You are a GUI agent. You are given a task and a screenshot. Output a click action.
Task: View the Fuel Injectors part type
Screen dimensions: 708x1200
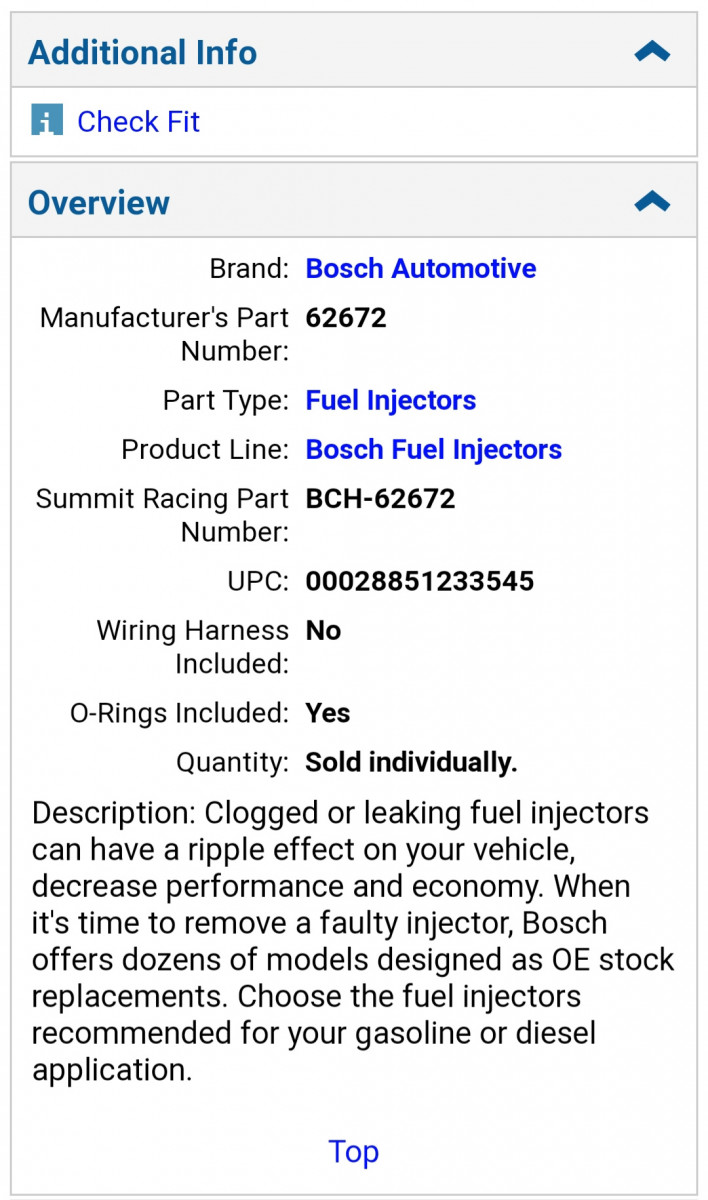[x=390, y=400]
